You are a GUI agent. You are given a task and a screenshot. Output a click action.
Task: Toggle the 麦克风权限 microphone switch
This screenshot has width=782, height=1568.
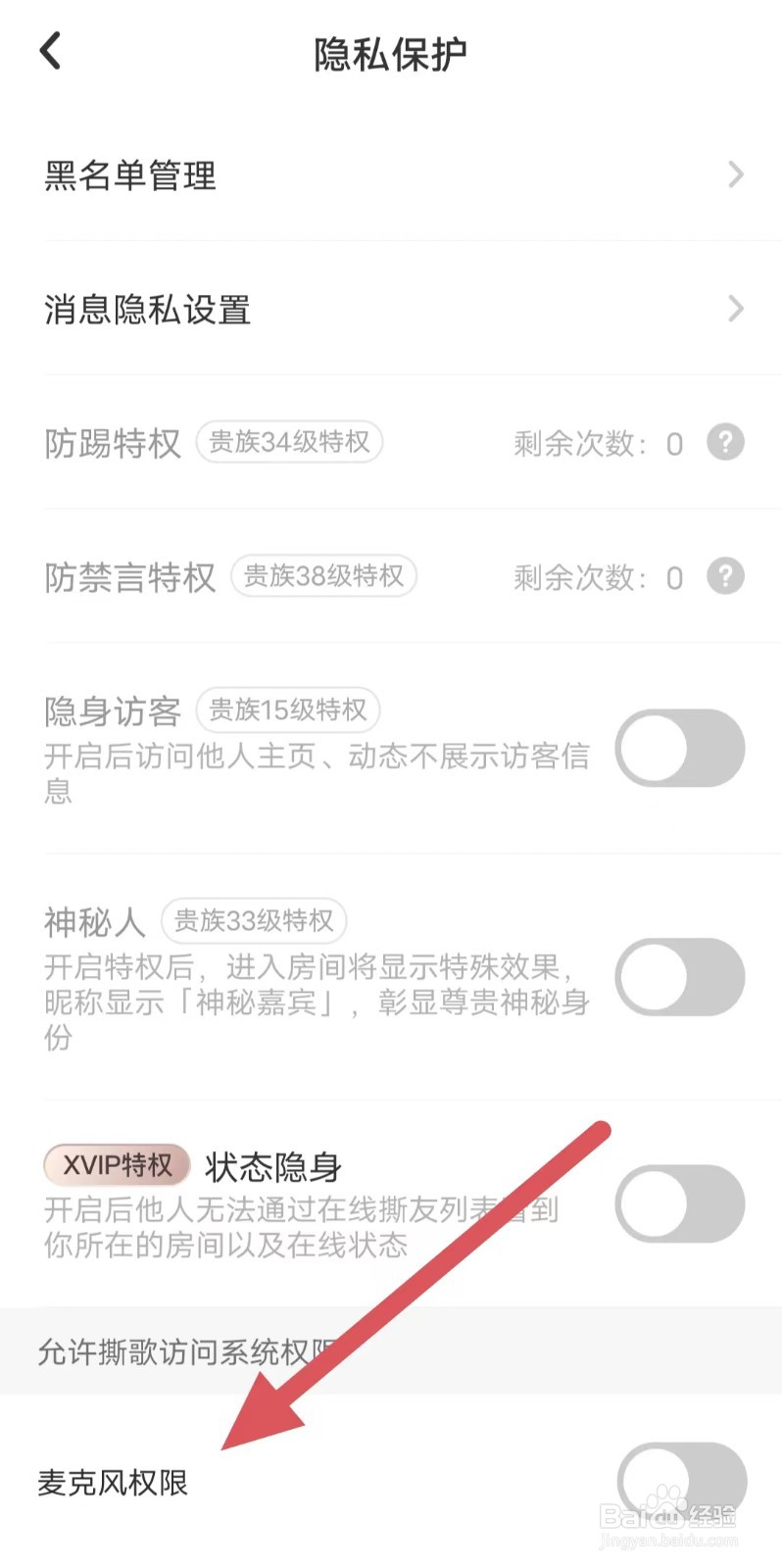pos(680,1480)
